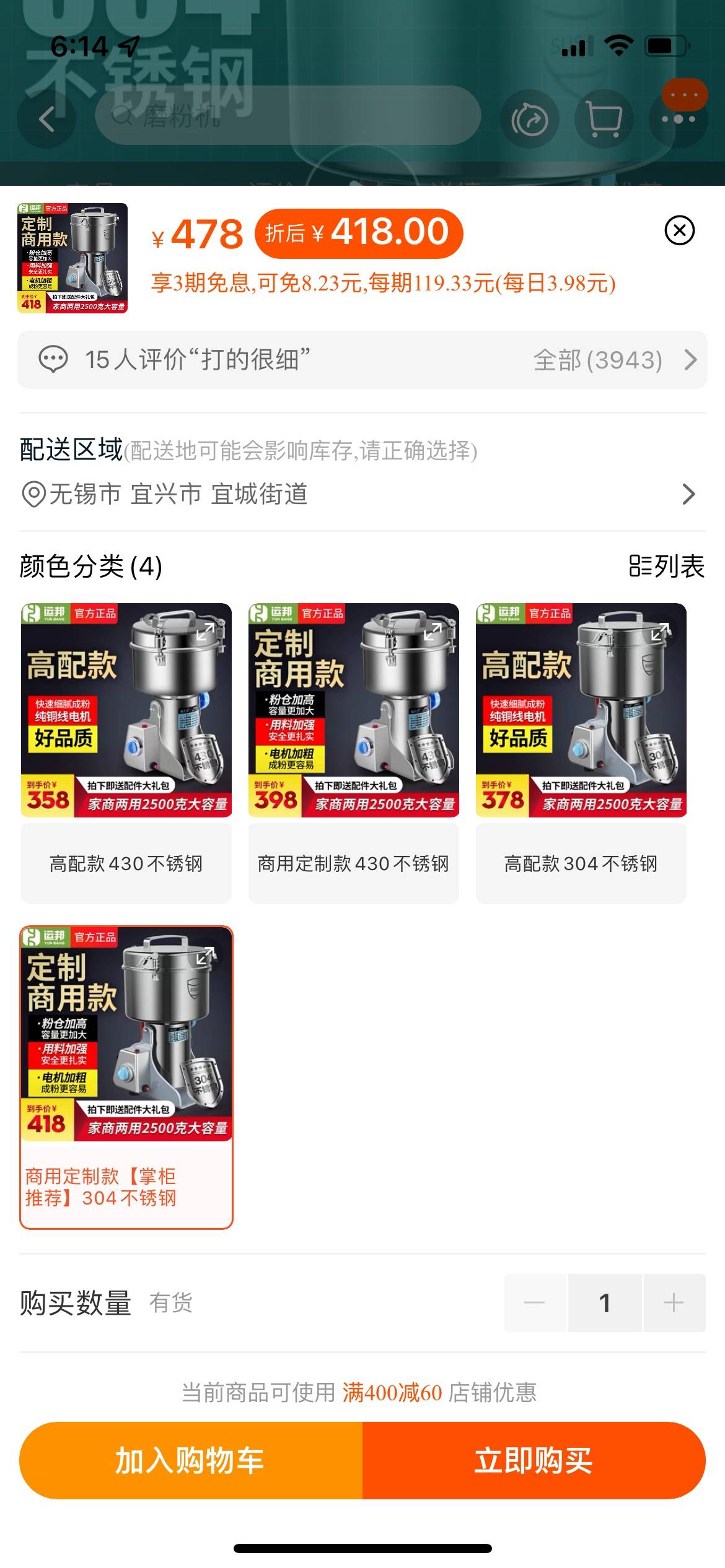The width and height of the screenshot is (725, 1568).
Task: Open the three-dot more menu
Action: point(678,118)
